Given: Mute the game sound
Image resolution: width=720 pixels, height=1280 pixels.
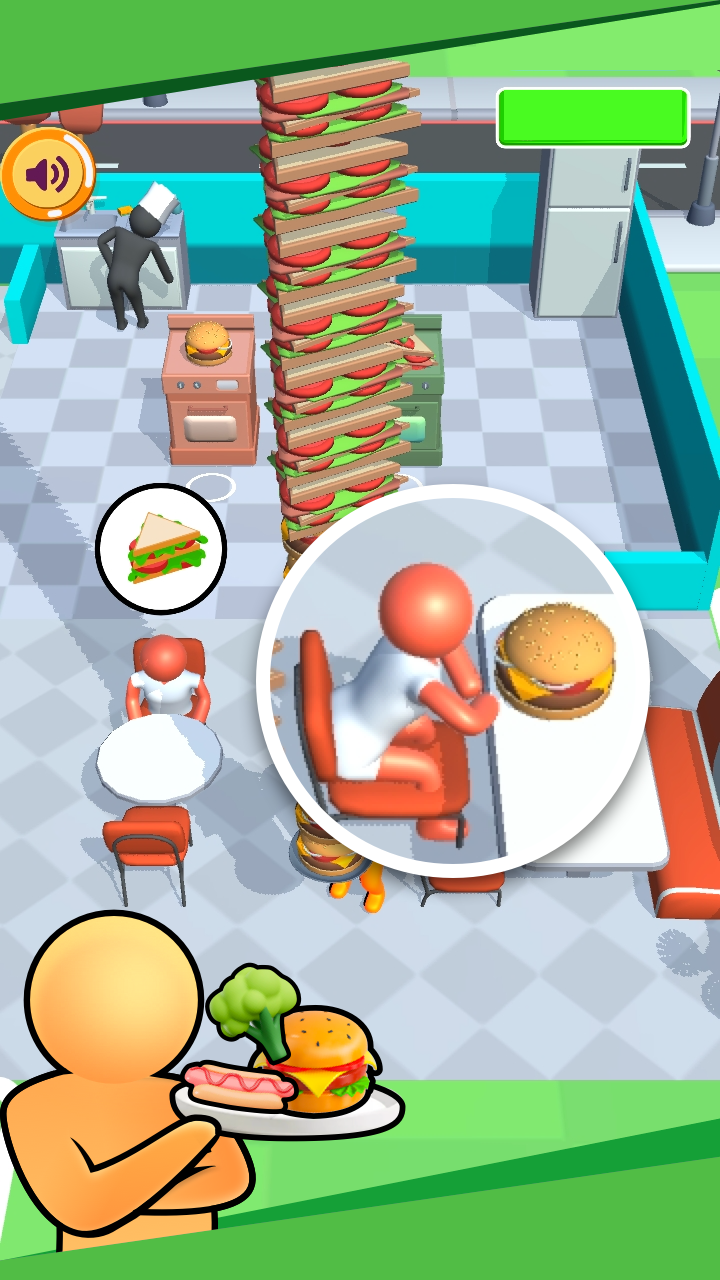Looking at the screenshot, I should (x=46, y=175).
